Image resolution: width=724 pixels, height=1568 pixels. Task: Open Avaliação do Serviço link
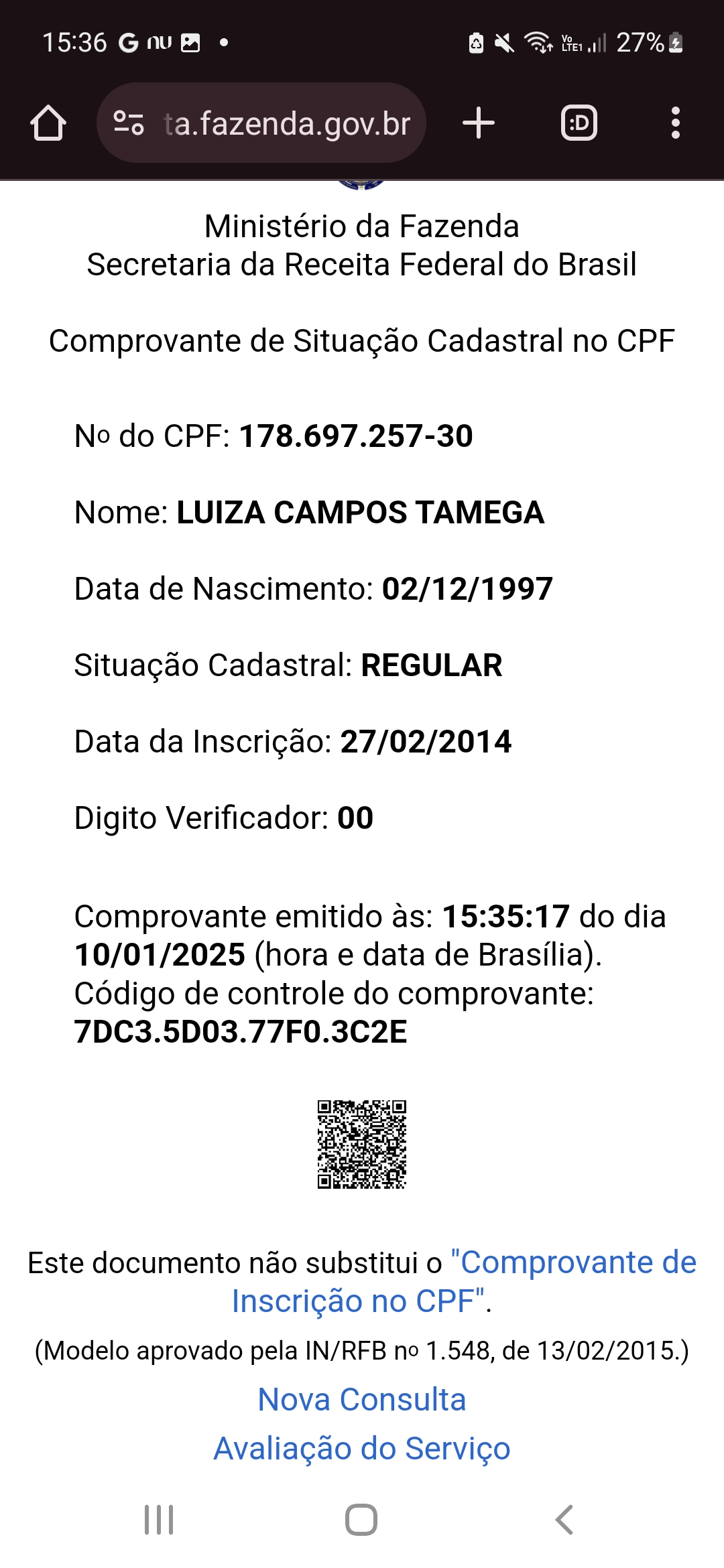tap(362, 1449)
